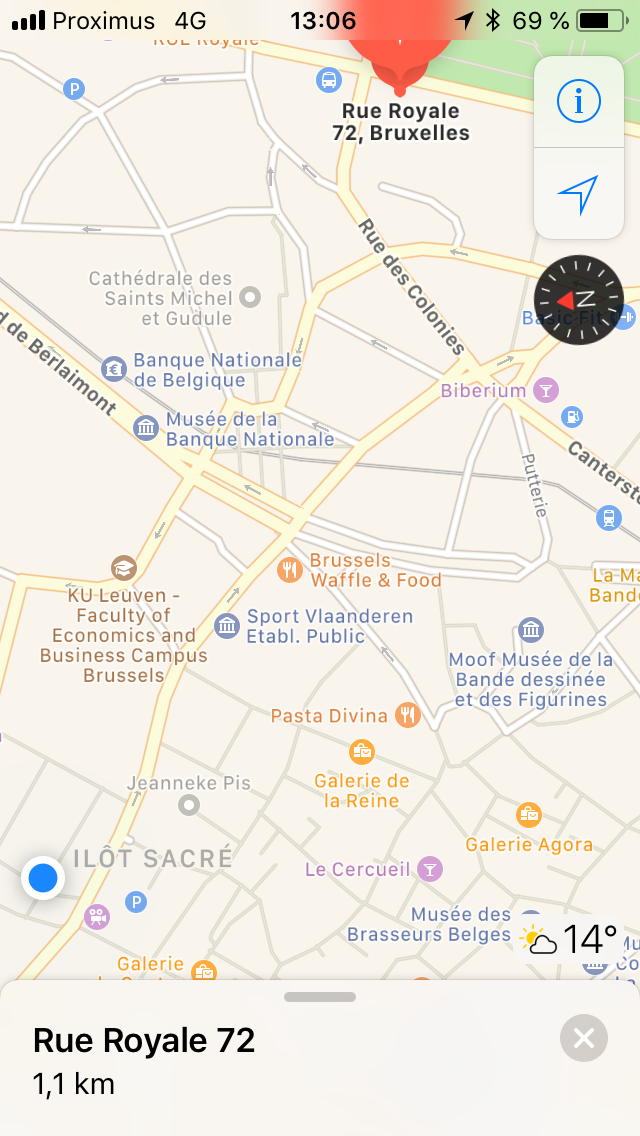Tap the blue current location dot
Image resolution: width=640 pixels, height=1136 pixels.
coord(43,877)
